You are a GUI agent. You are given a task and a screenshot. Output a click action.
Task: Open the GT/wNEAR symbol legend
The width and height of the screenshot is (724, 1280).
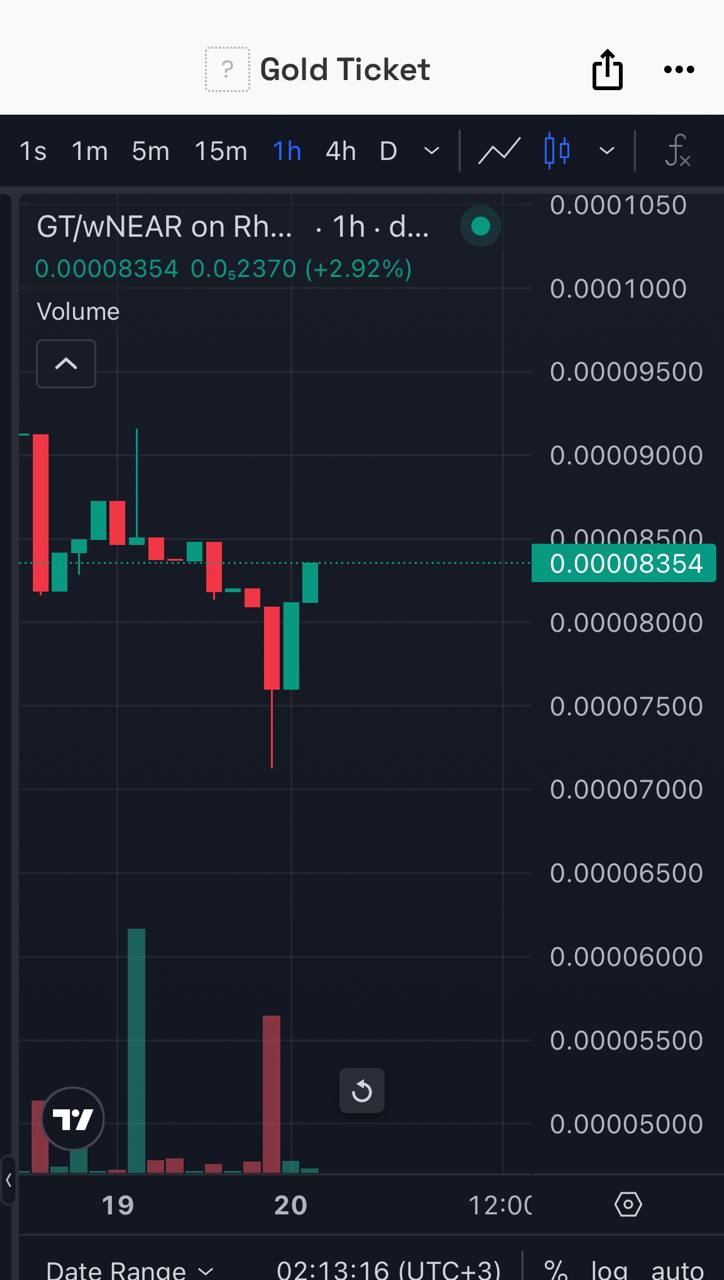click(x=165, y=227)
